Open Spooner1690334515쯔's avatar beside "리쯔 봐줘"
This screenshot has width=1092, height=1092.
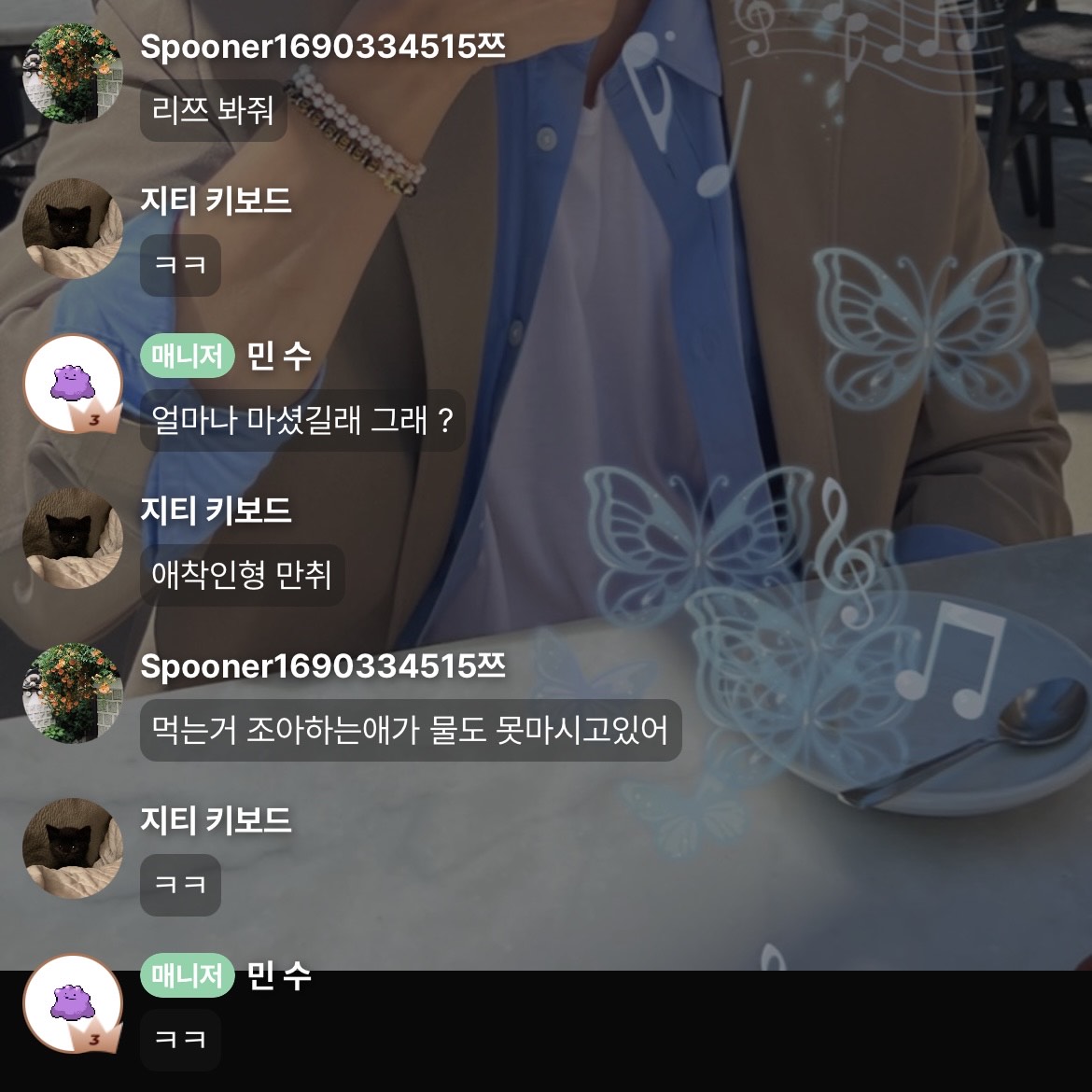pyautogui.click(x=72, y=75)
